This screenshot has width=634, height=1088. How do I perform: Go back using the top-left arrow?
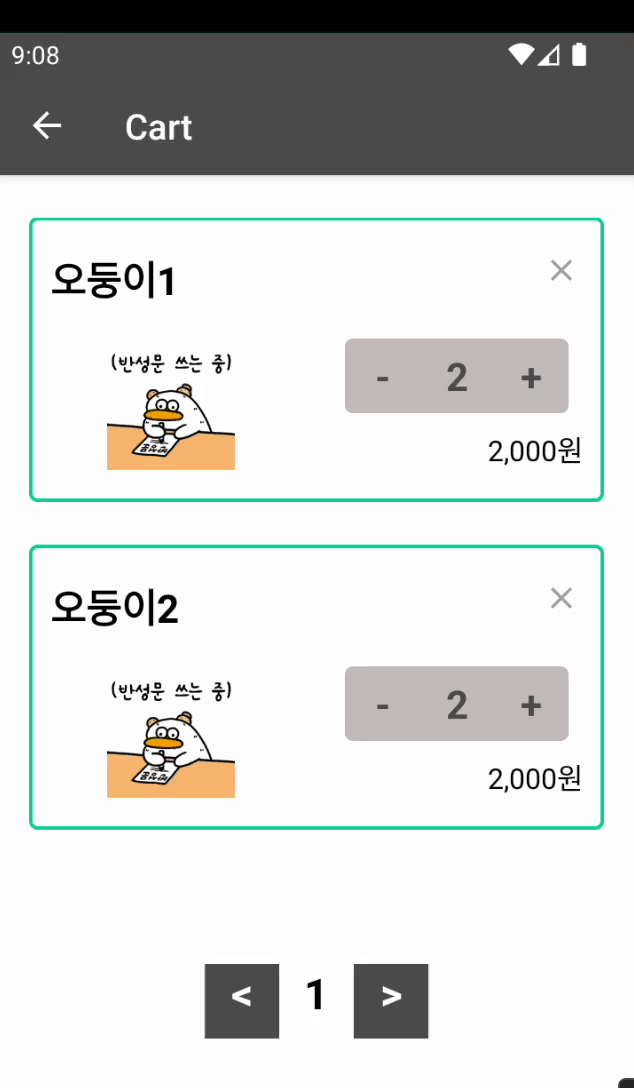[47, 126]
